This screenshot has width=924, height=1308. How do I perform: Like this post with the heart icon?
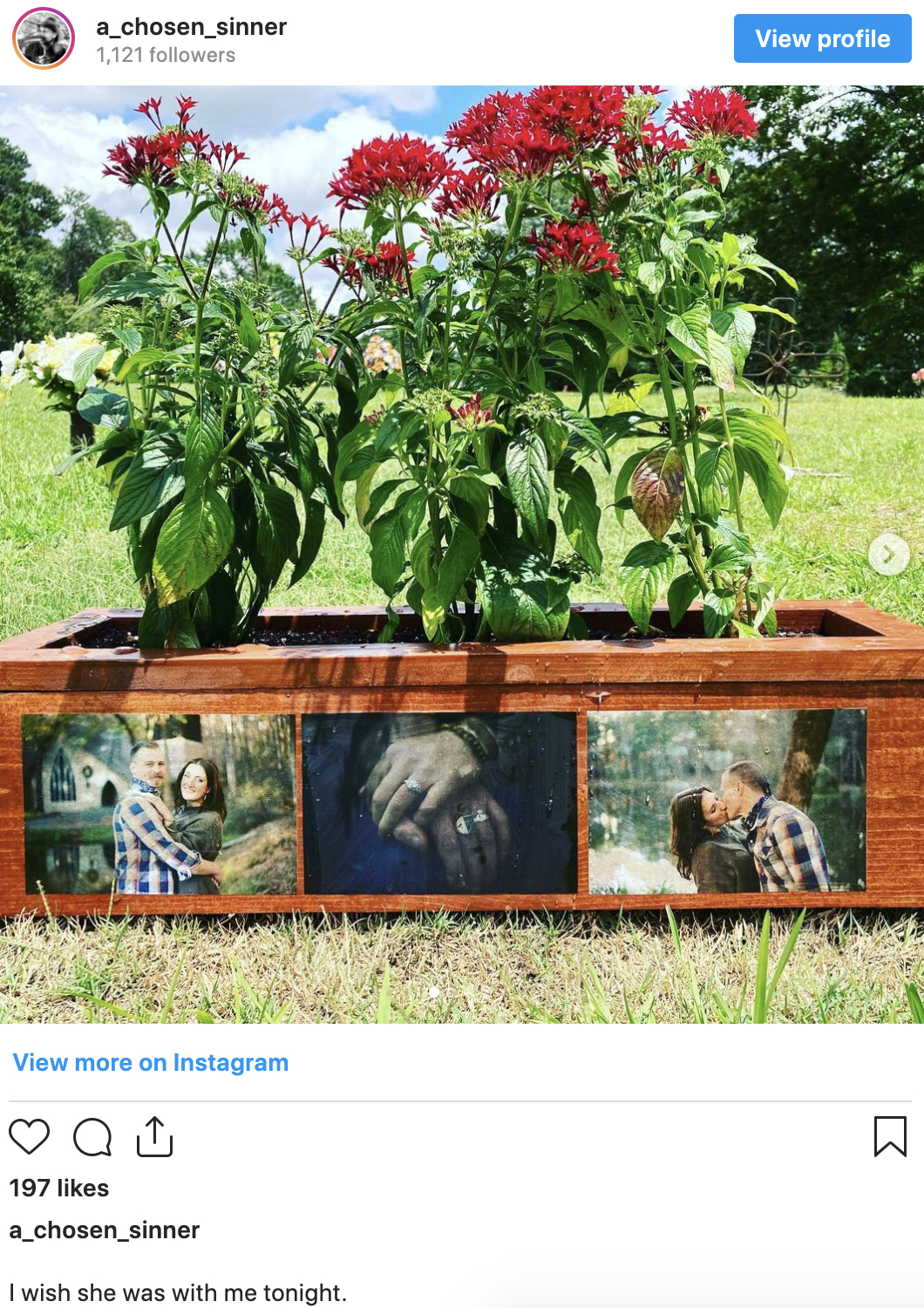[29, 1136]
